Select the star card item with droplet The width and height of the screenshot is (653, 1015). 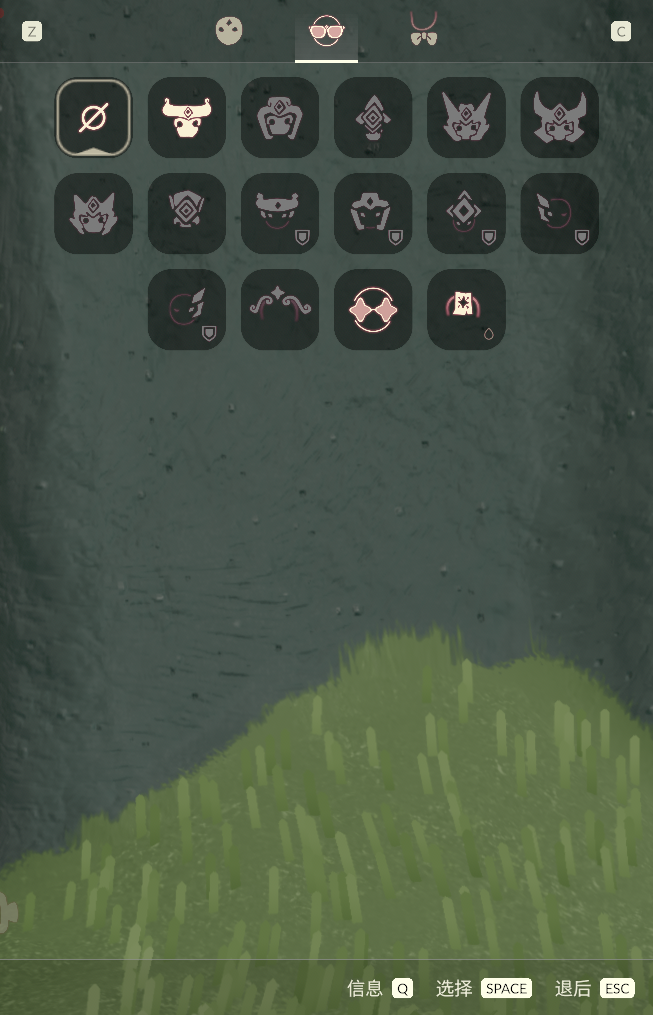(x=466, y=309)
